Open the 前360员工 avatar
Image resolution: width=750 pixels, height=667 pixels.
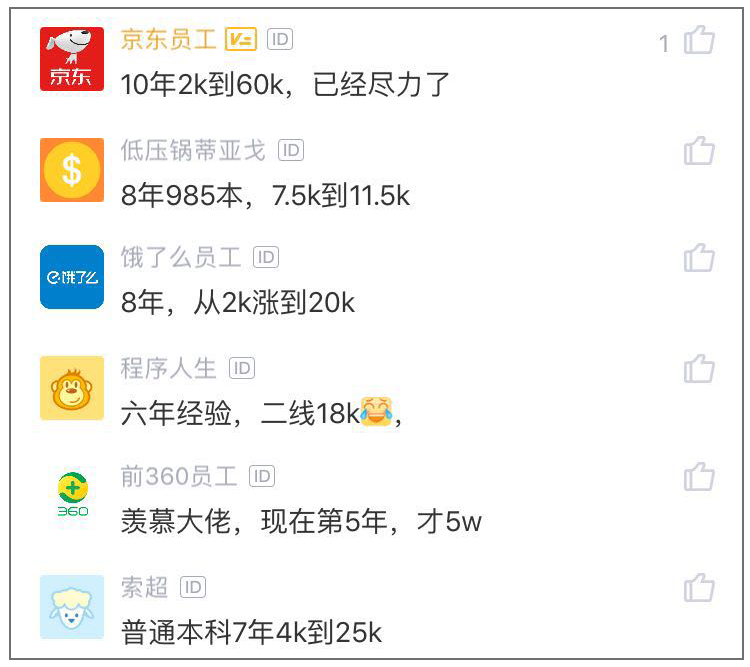tap(72, 497)
